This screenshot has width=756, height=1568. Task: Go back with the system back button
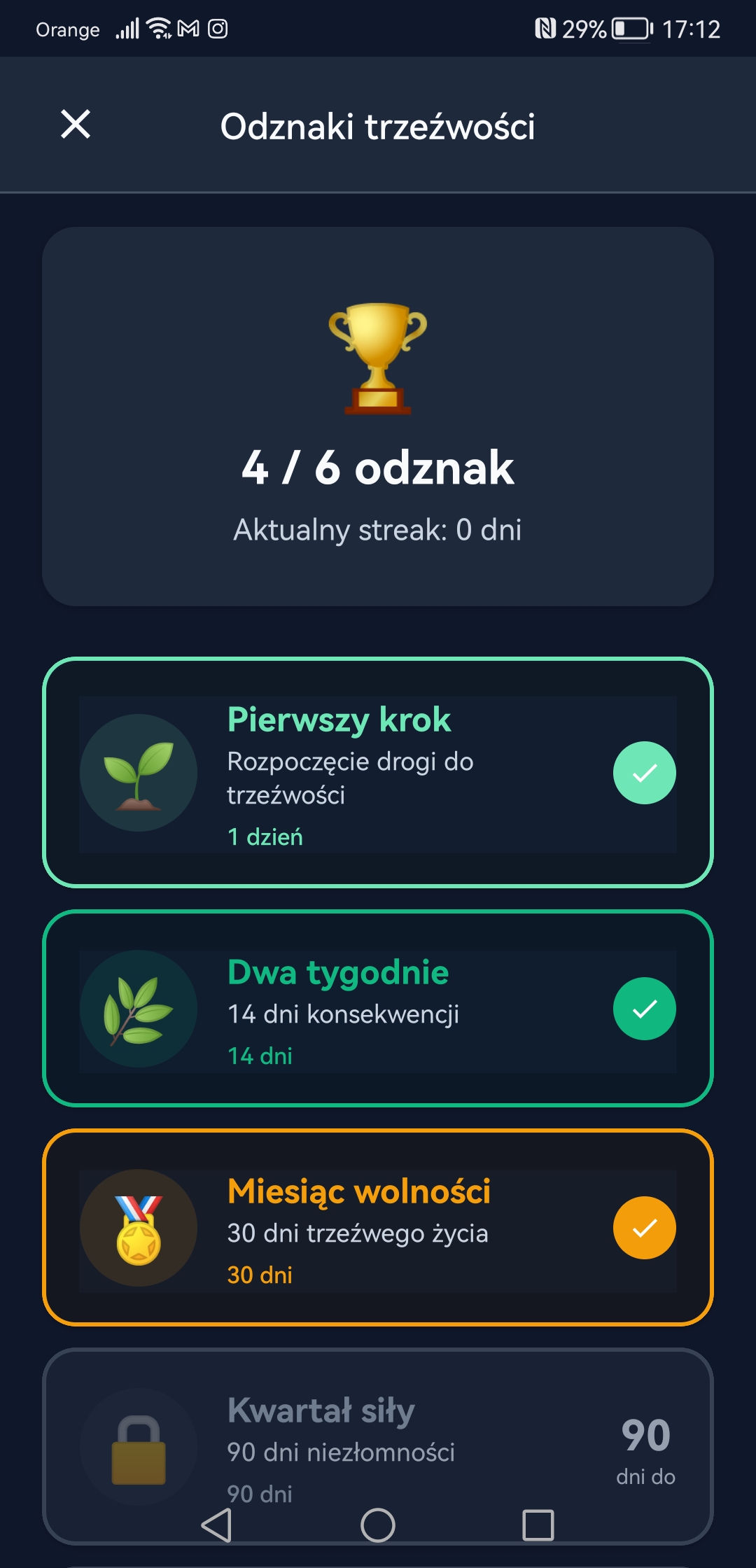pos(217,1525)
